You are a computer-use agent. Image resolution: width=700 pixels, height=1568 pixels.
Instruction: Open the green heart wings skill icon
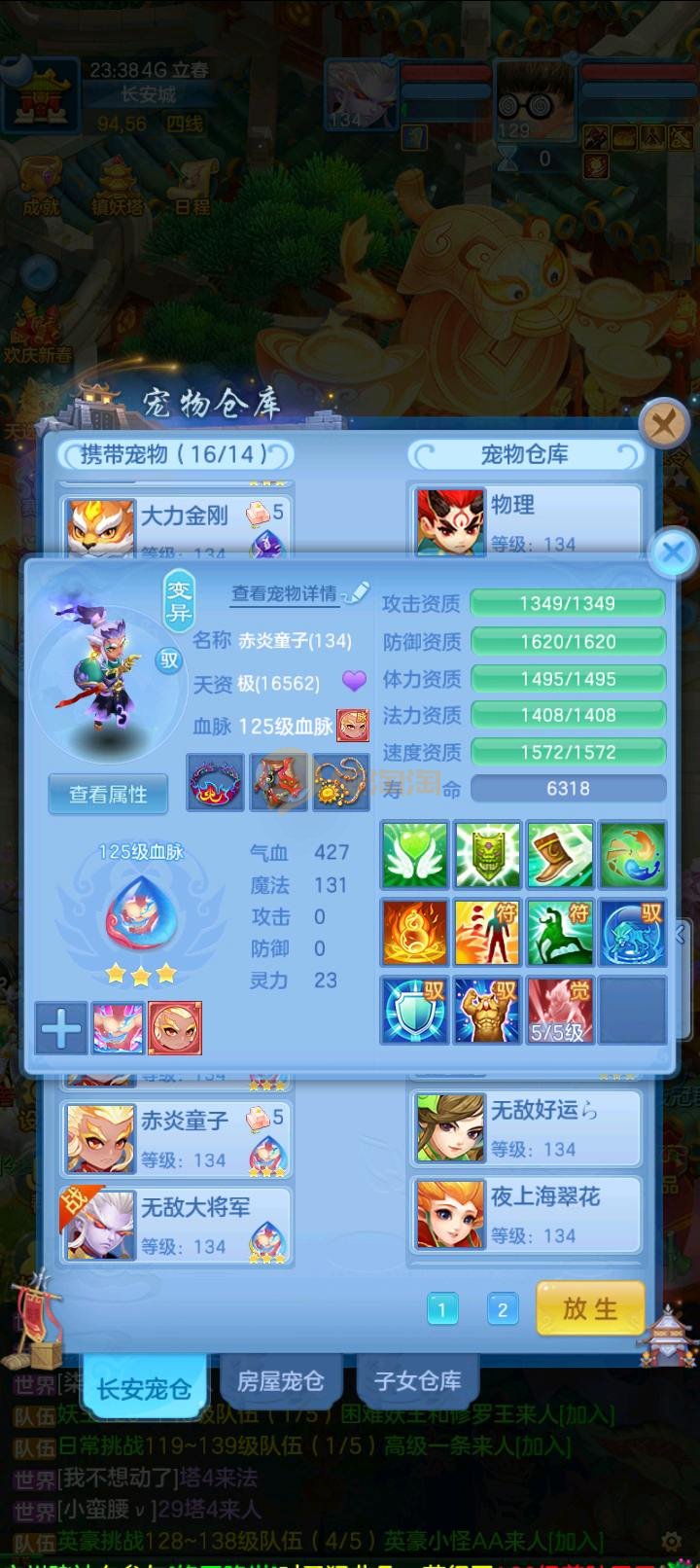(415, 855)
